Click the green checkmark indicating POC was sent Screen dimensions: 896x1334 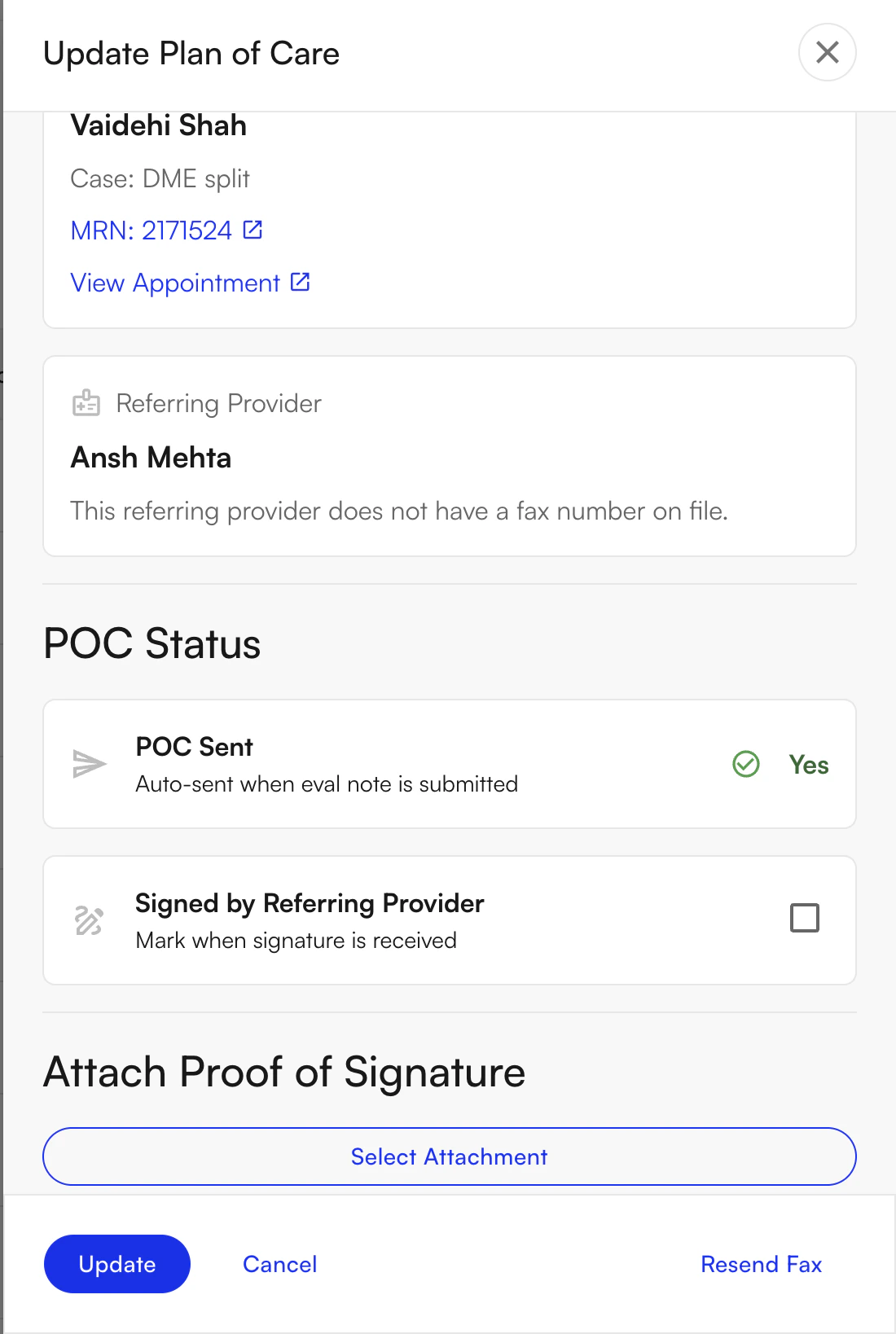[746, 764]
